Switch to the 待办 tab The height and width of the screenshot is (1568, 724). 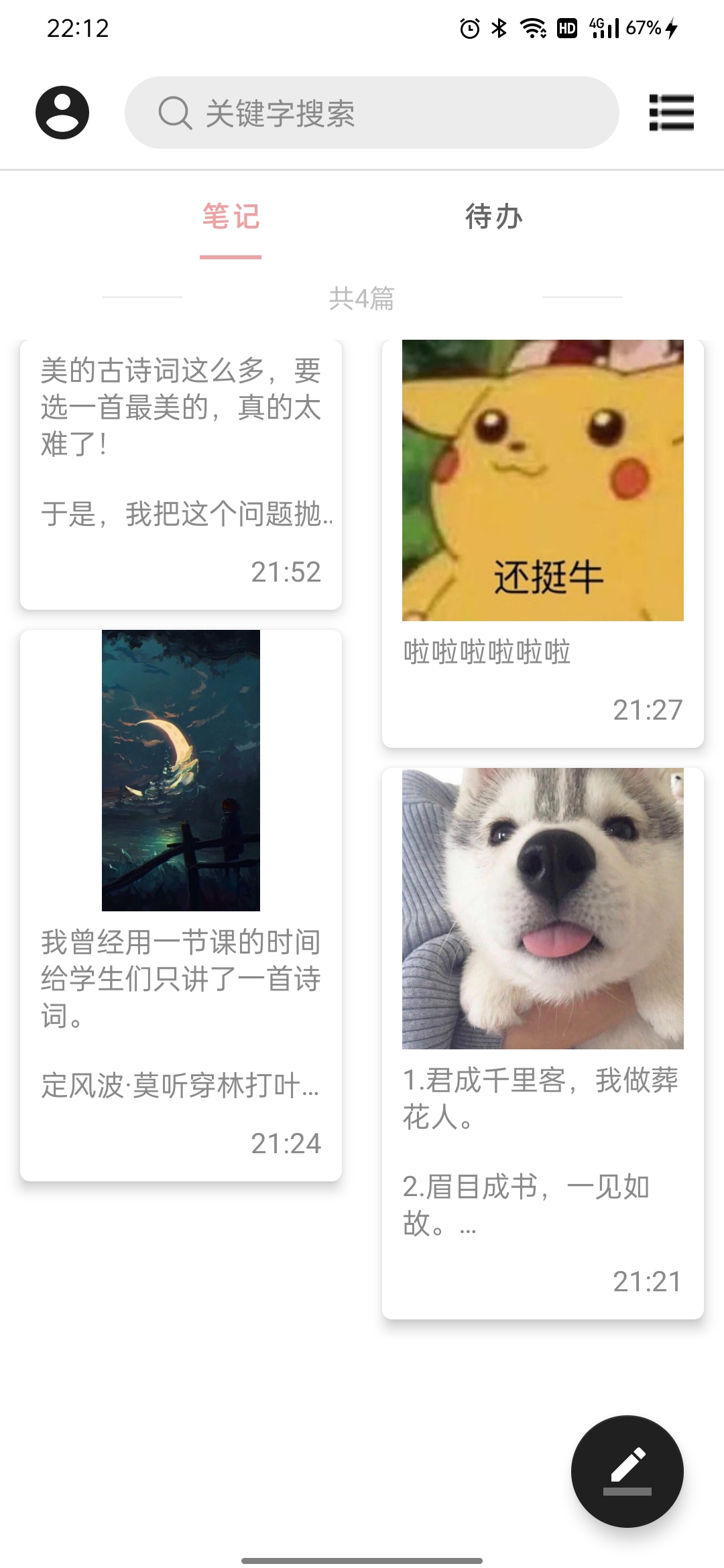(x=494, y=217)
